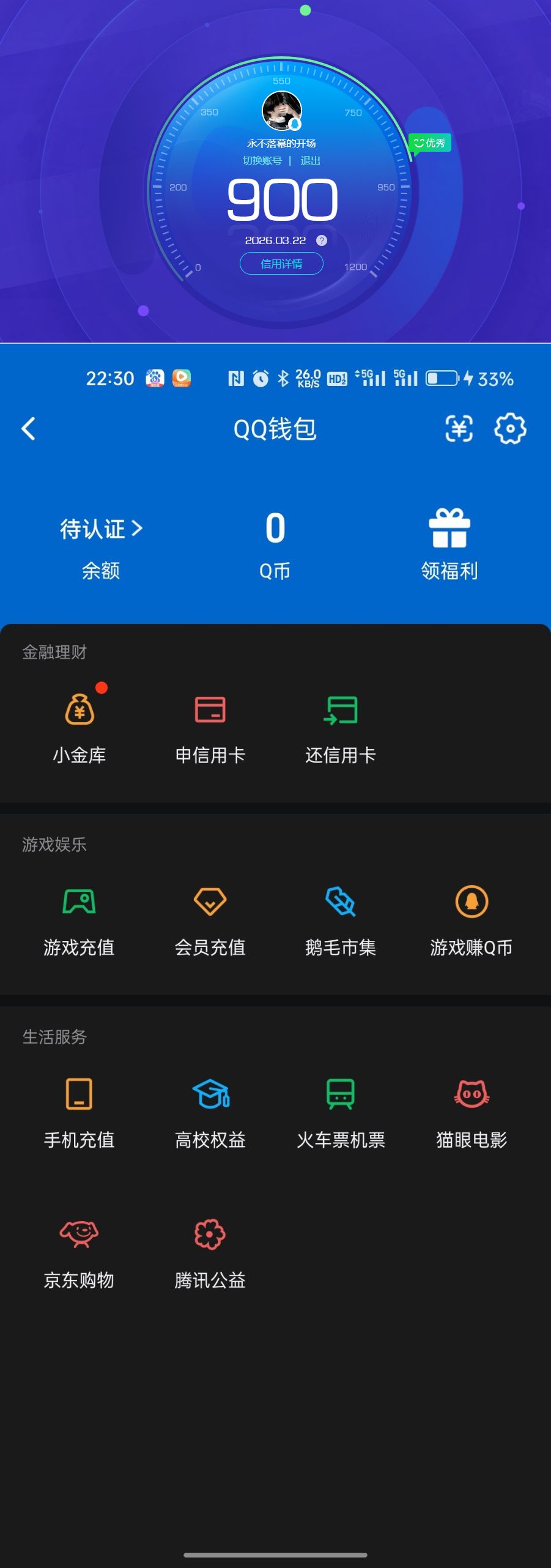Select 申信用卡
The width and height of the screenshot is (551, 1568).
pyautogui.click(x=210, y=728)
